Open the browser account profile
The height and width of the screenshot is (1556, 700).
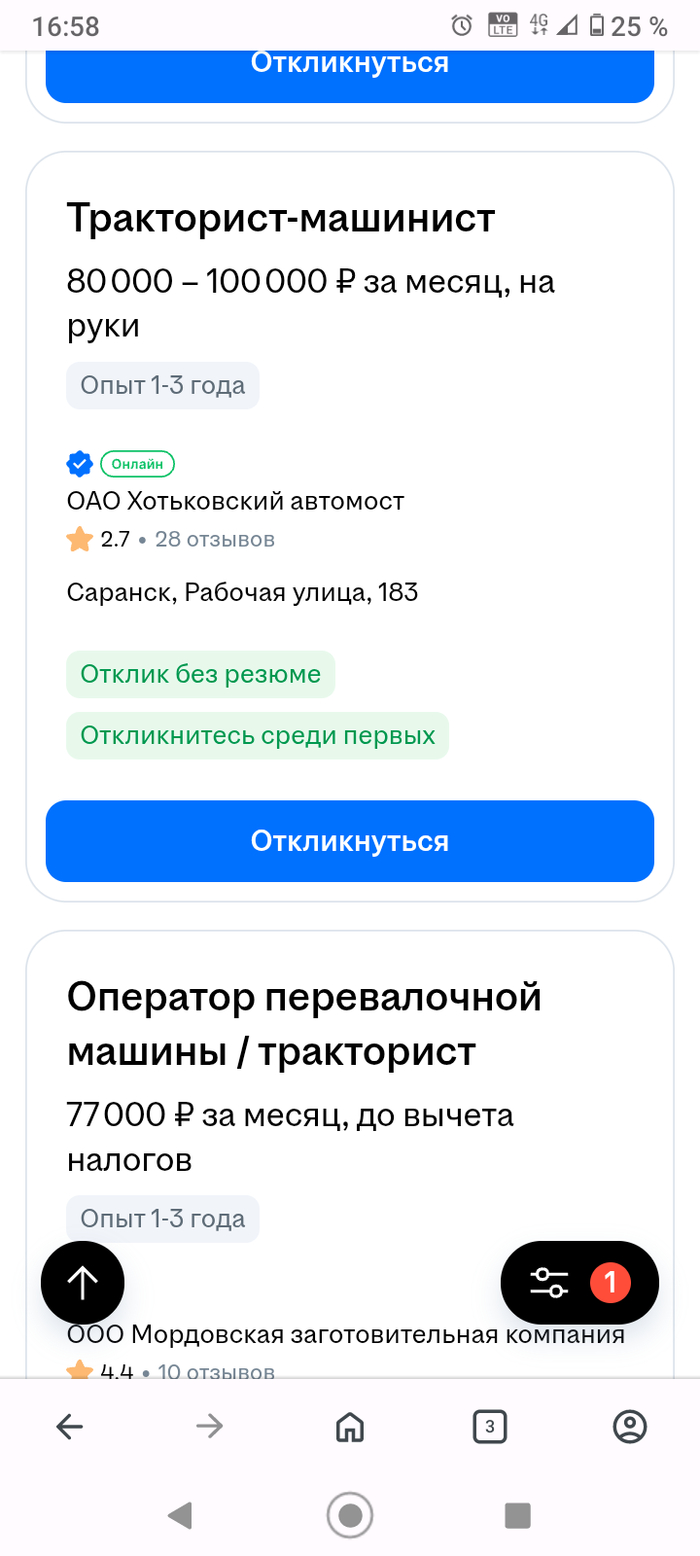[630, 1427]
